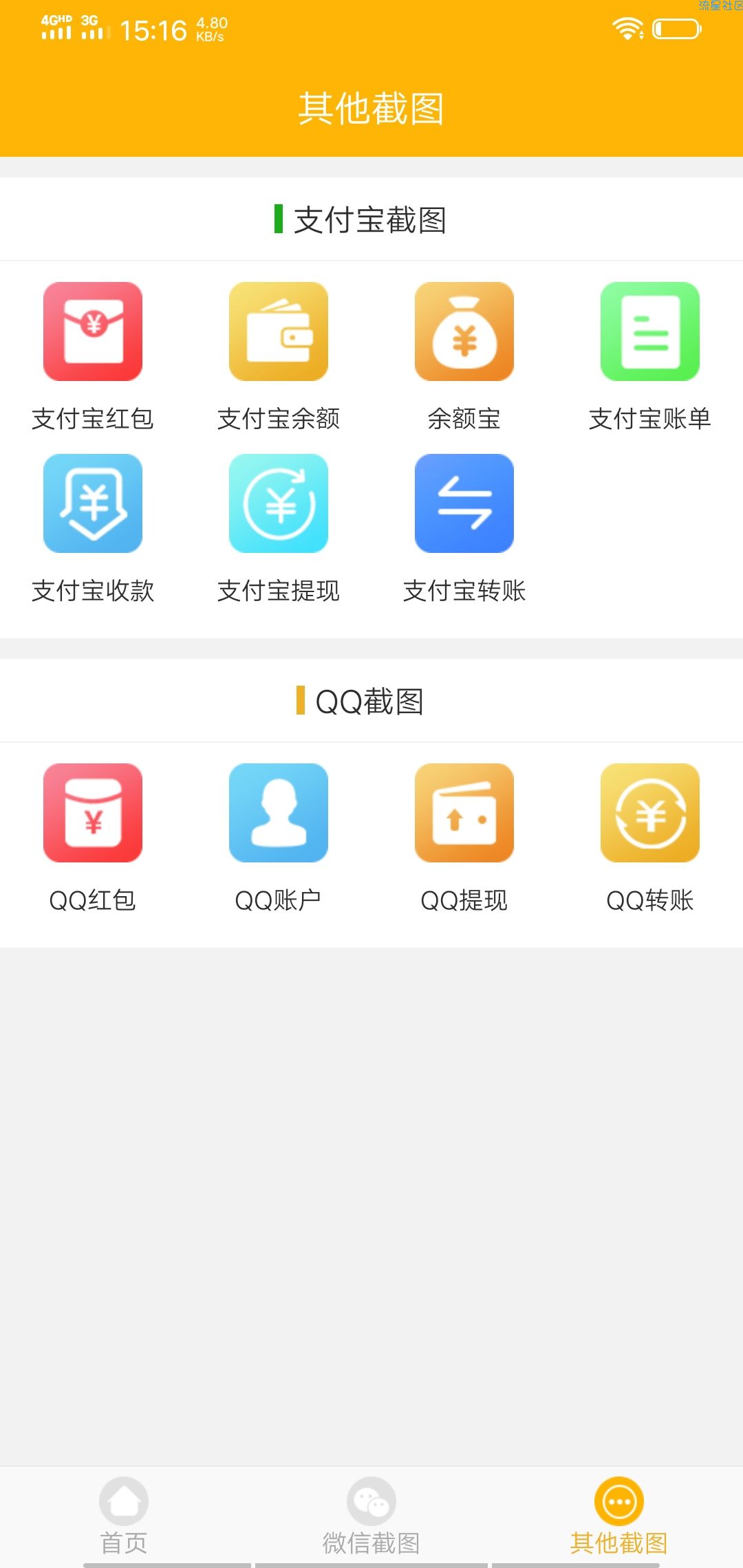Tap the QQ账户 icon
The image size is (743, 1568).
coord(279,813)
